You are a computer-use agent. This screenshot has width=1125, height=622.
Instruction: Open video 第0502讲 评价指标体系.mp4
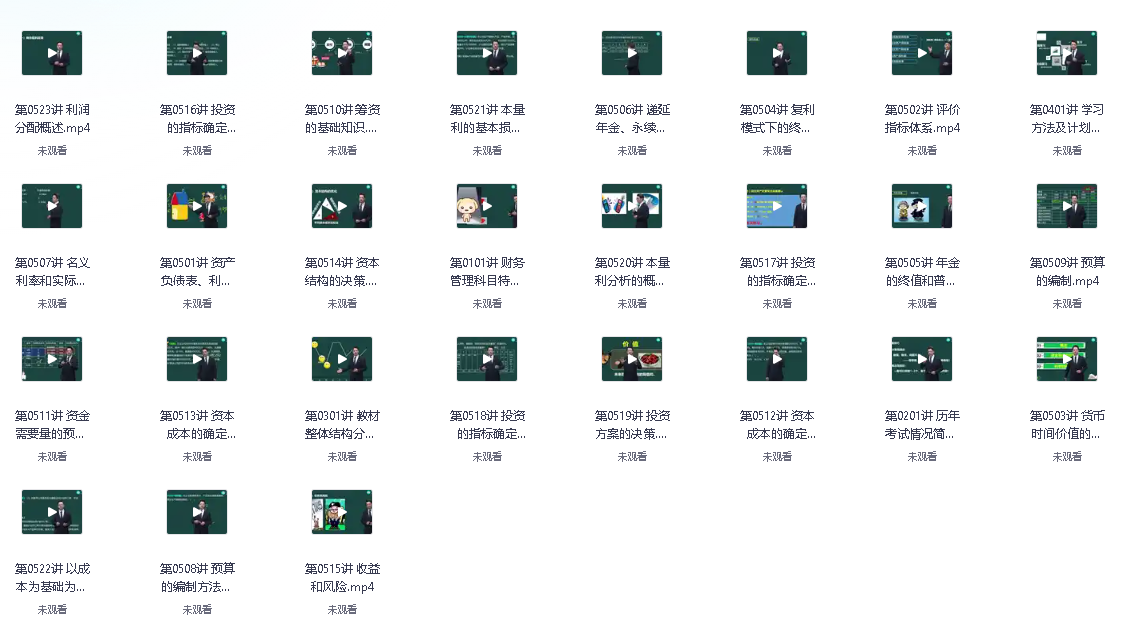(x=922, y=53)
